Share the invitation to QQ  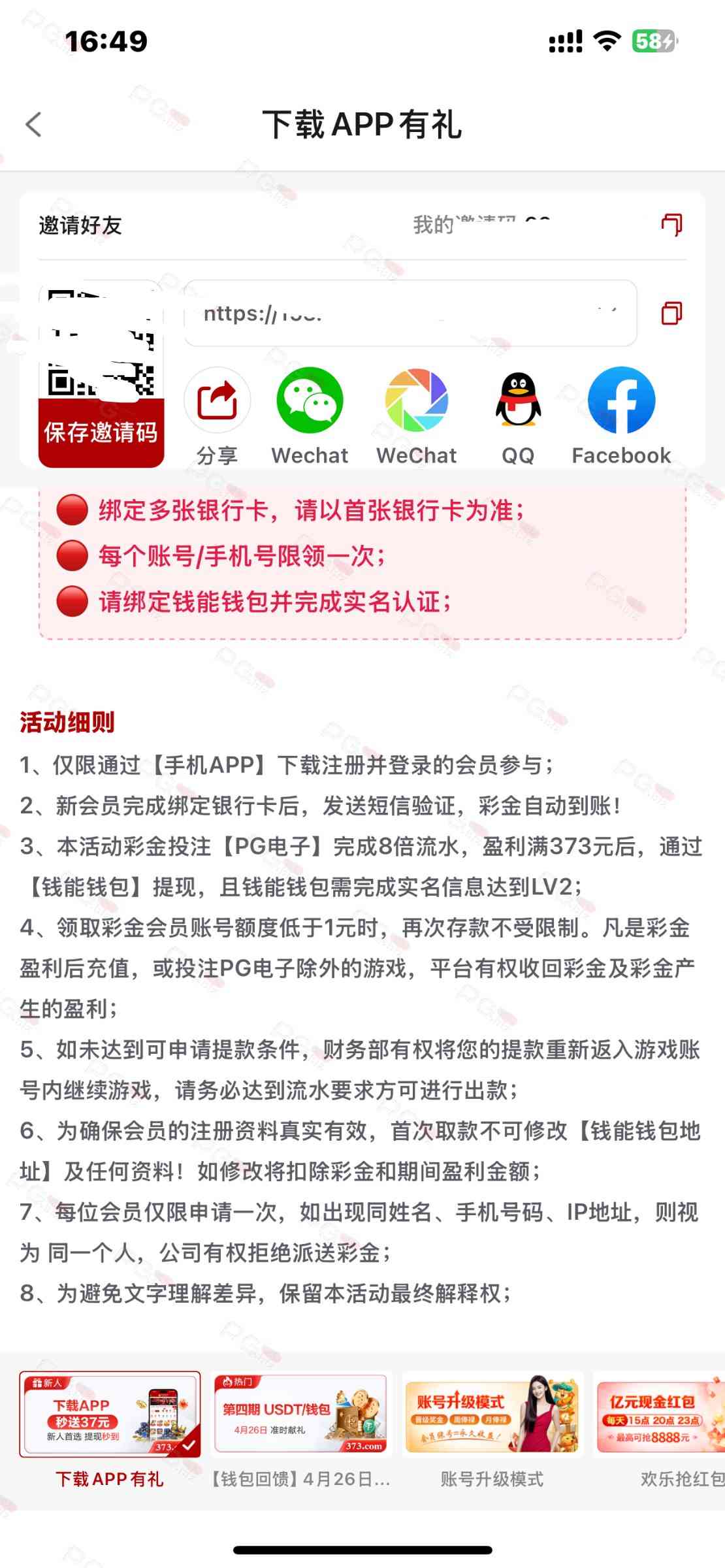[518, 417]
